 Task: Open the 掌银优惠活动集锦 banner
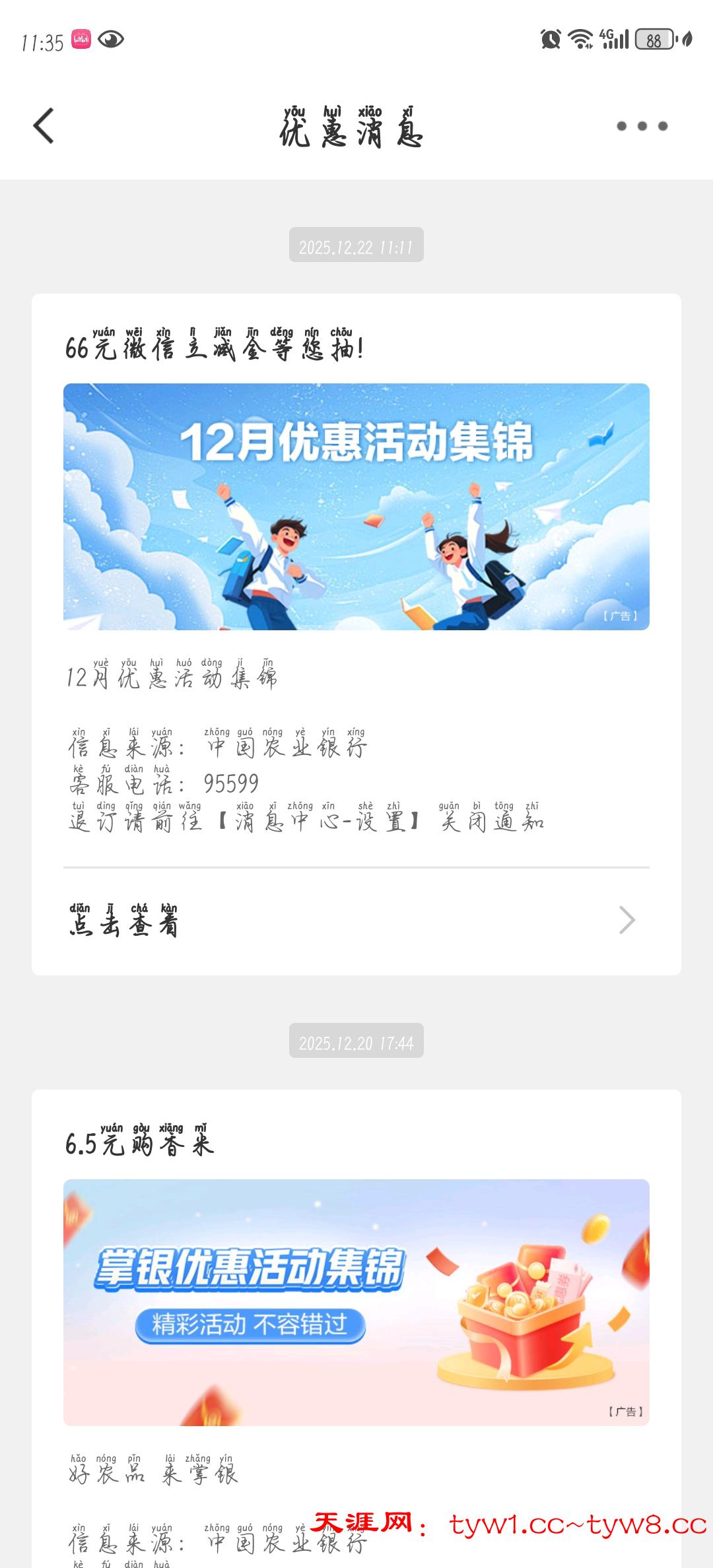point(356,1302)
